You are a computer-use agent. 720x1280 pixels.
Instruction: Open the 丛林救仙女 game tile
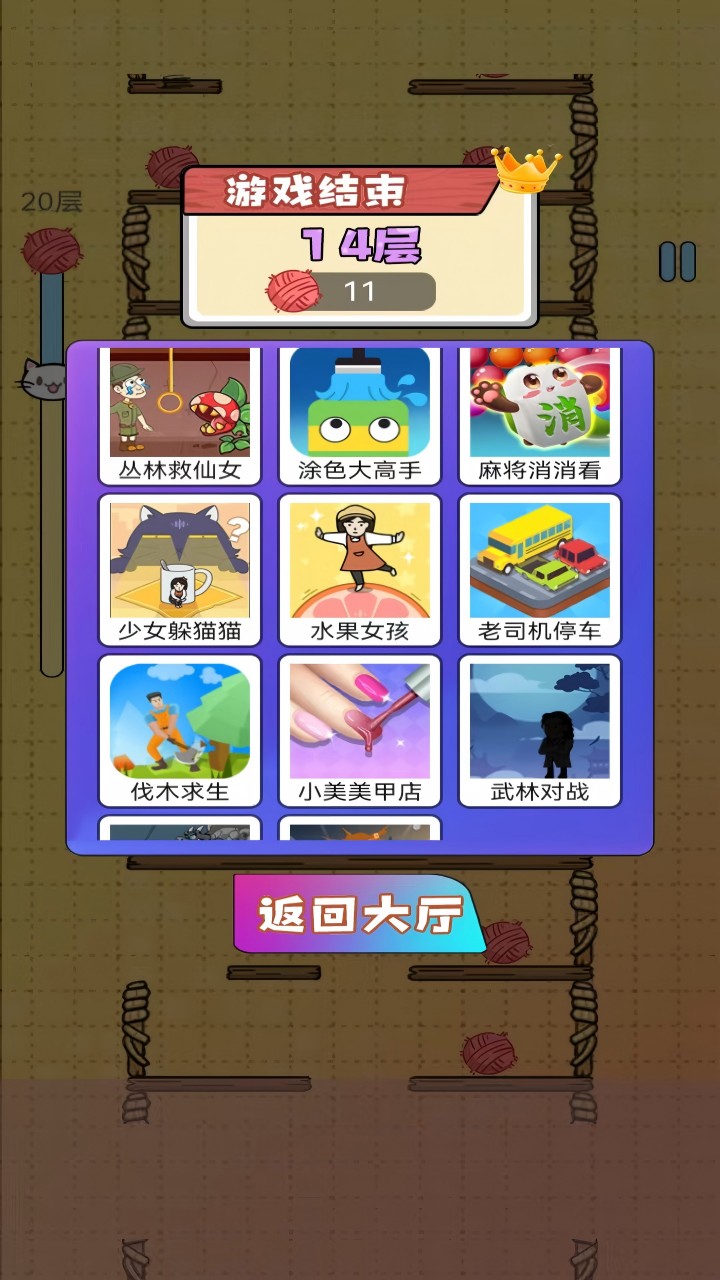tap(180, 414)
